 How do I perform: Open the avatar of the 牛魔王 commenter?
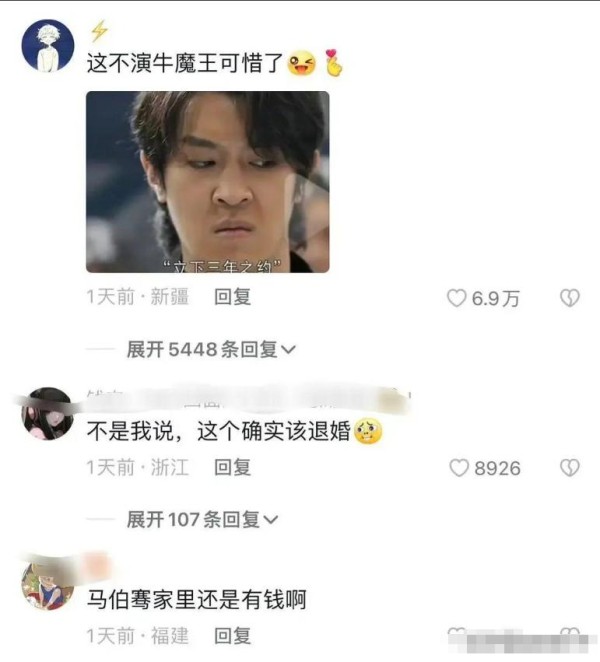[x=47, y=47]
